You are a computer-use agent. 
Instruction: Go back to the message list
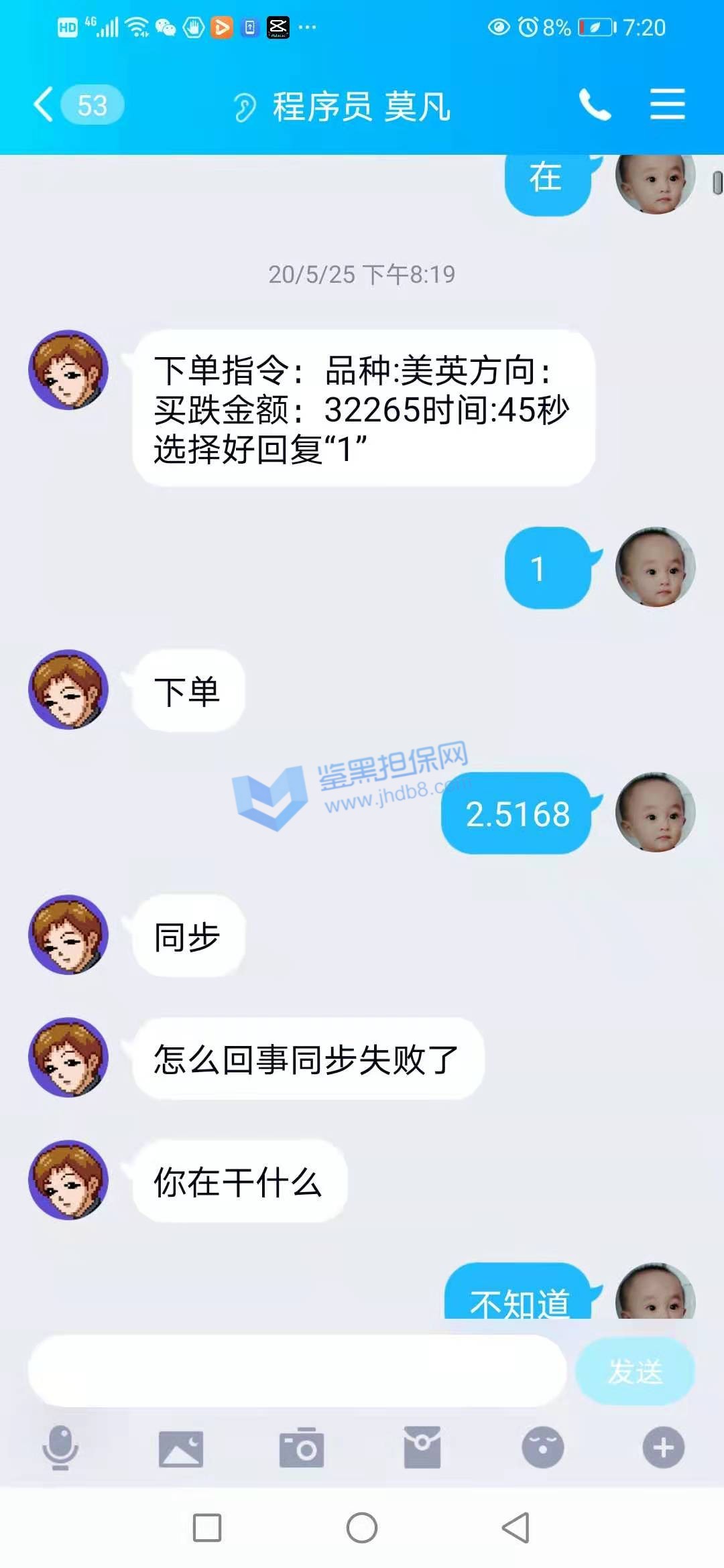coord(44,105)
